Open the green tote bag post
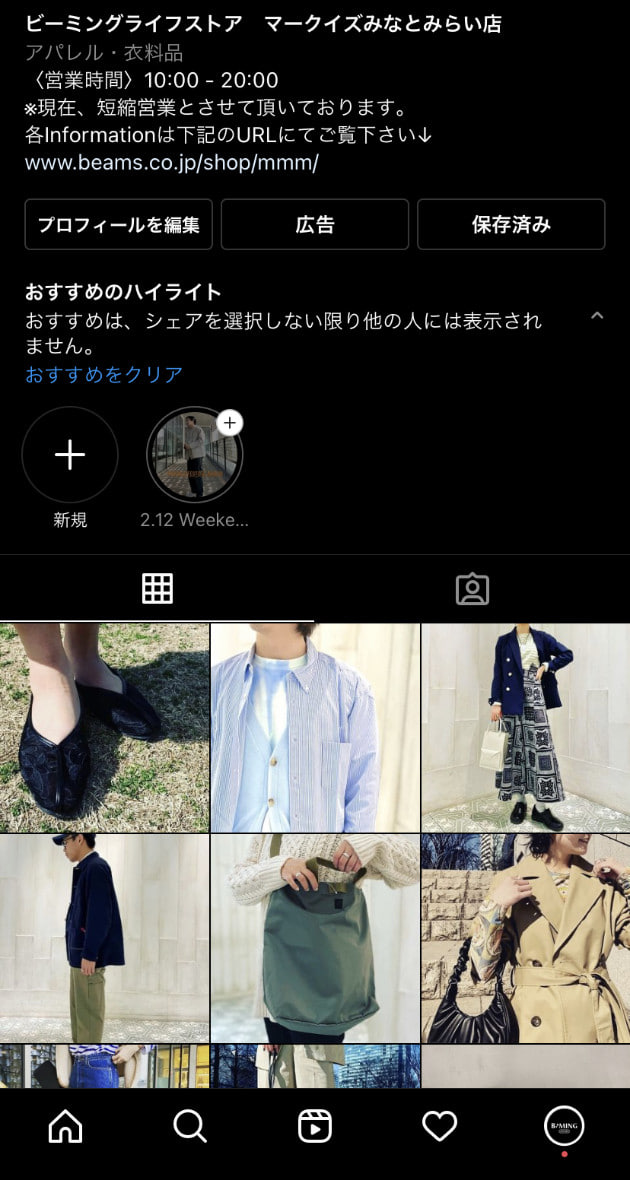Screen dimensions: 630x1180 [315, 938]
